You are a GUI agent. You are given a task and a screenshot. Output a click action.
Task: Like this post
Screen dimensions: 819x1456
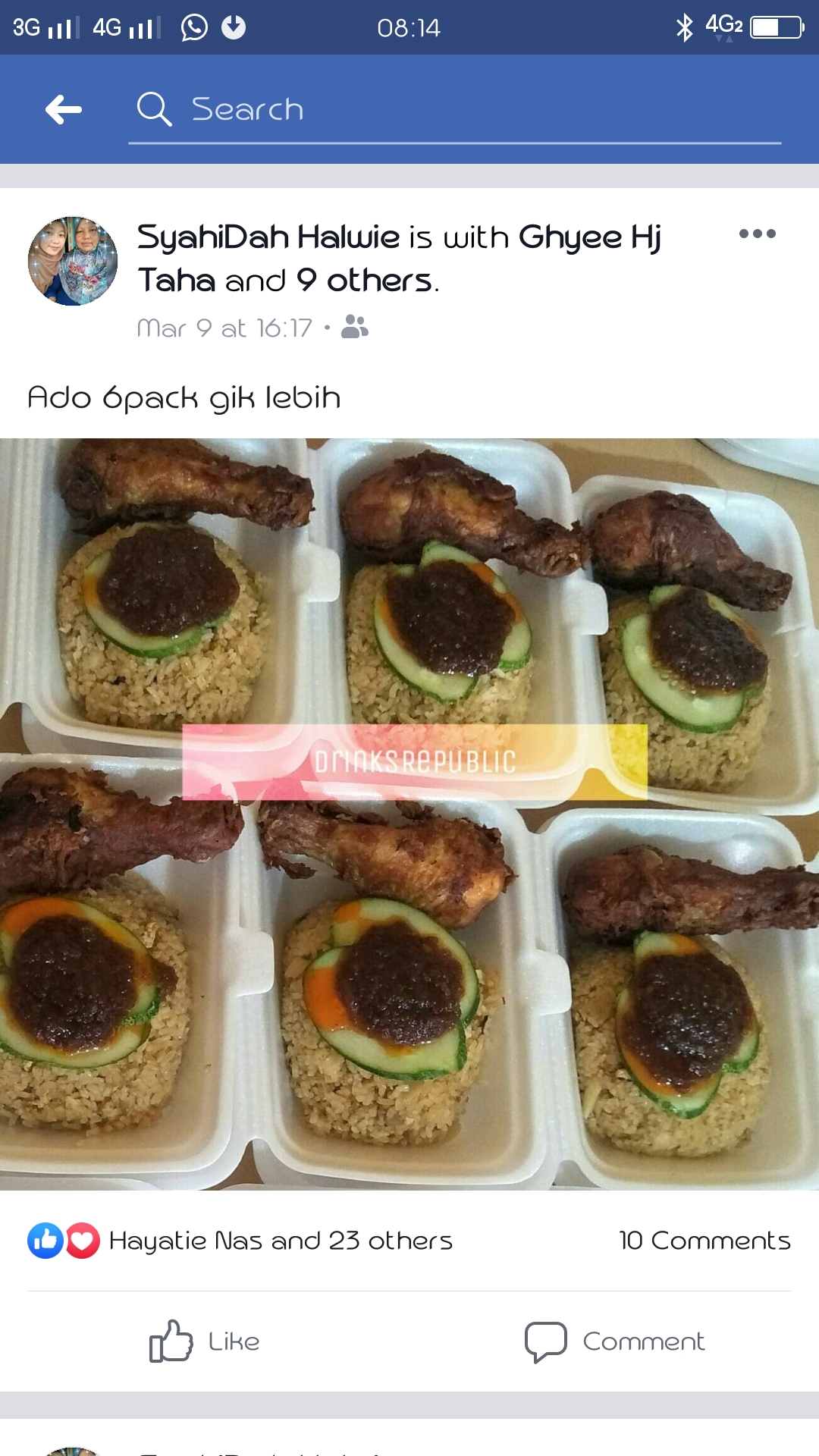tap(205, 1341)
